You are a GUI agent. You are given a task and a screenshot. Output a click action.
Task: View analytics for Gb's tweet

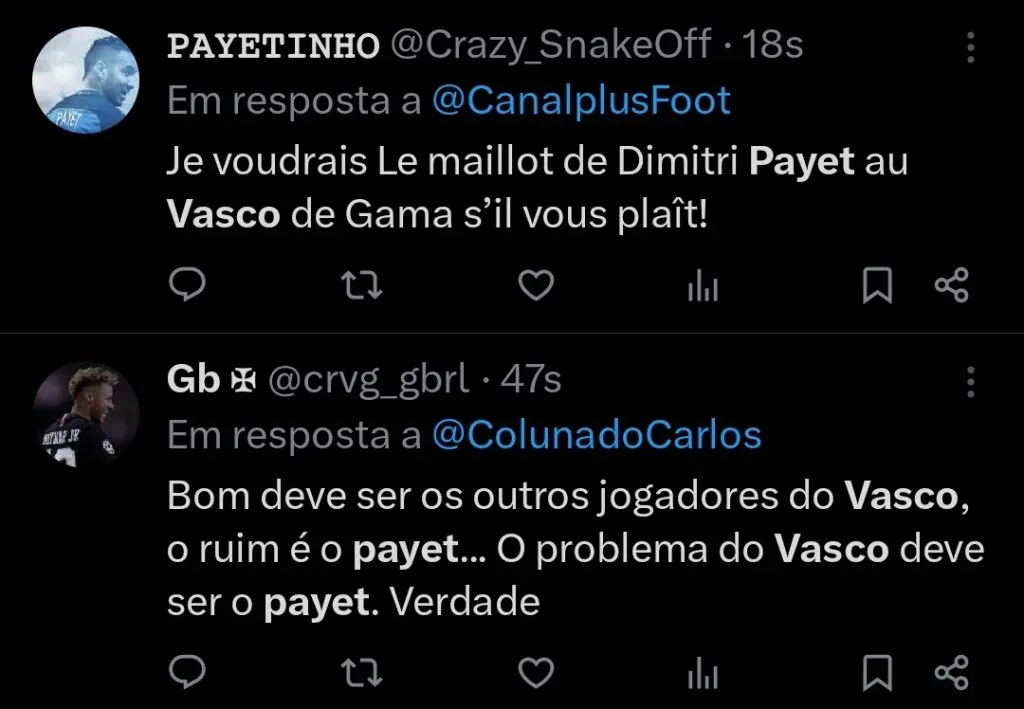[703, 672]
